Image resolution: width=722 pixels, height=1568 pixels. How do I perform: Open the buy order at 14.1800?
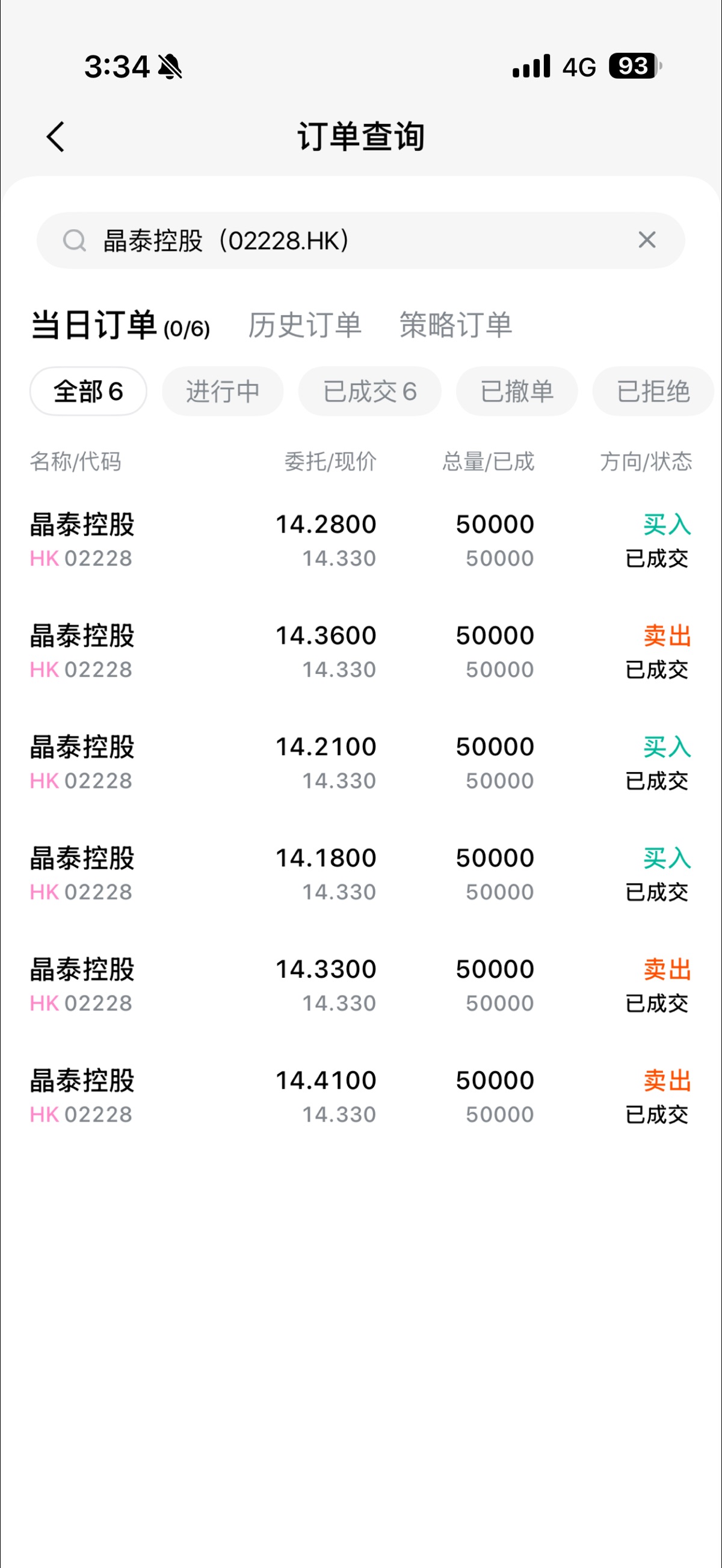360,874
